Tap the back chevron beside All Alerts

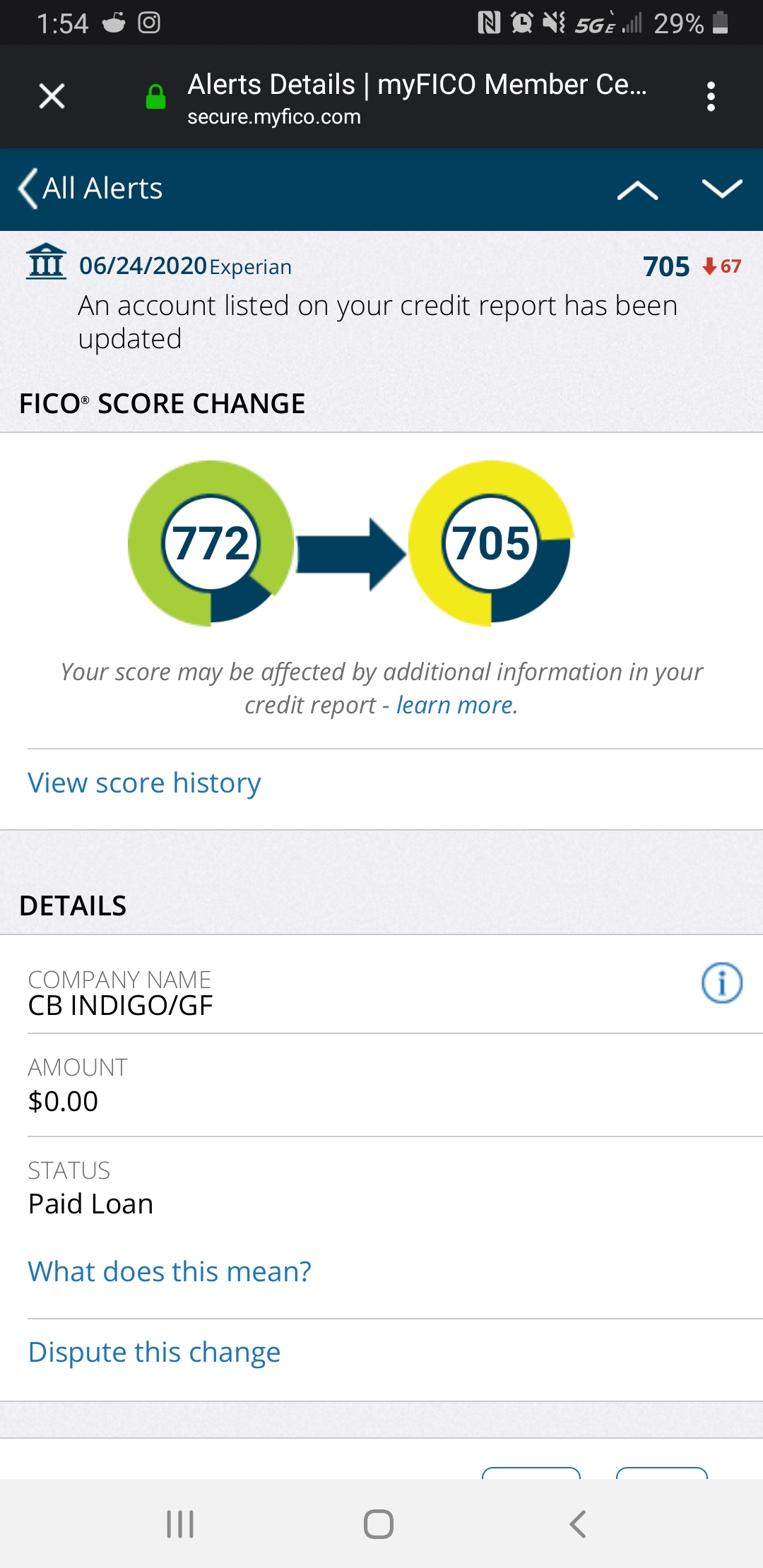click(x=25, y=188)
